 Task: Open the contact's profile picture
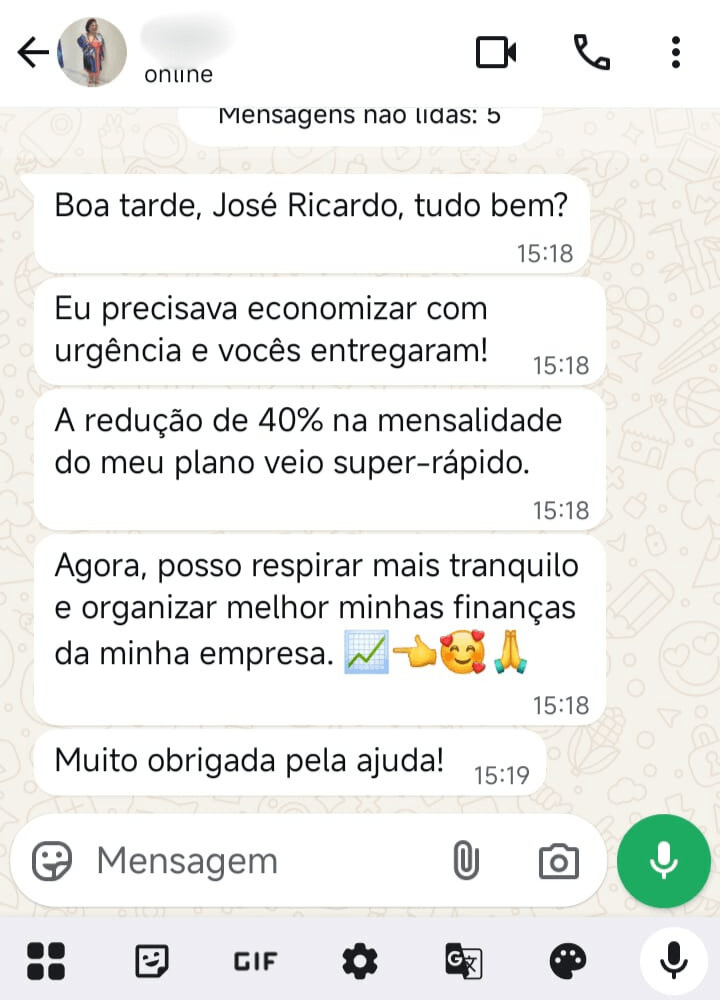[x=93, y=52]
